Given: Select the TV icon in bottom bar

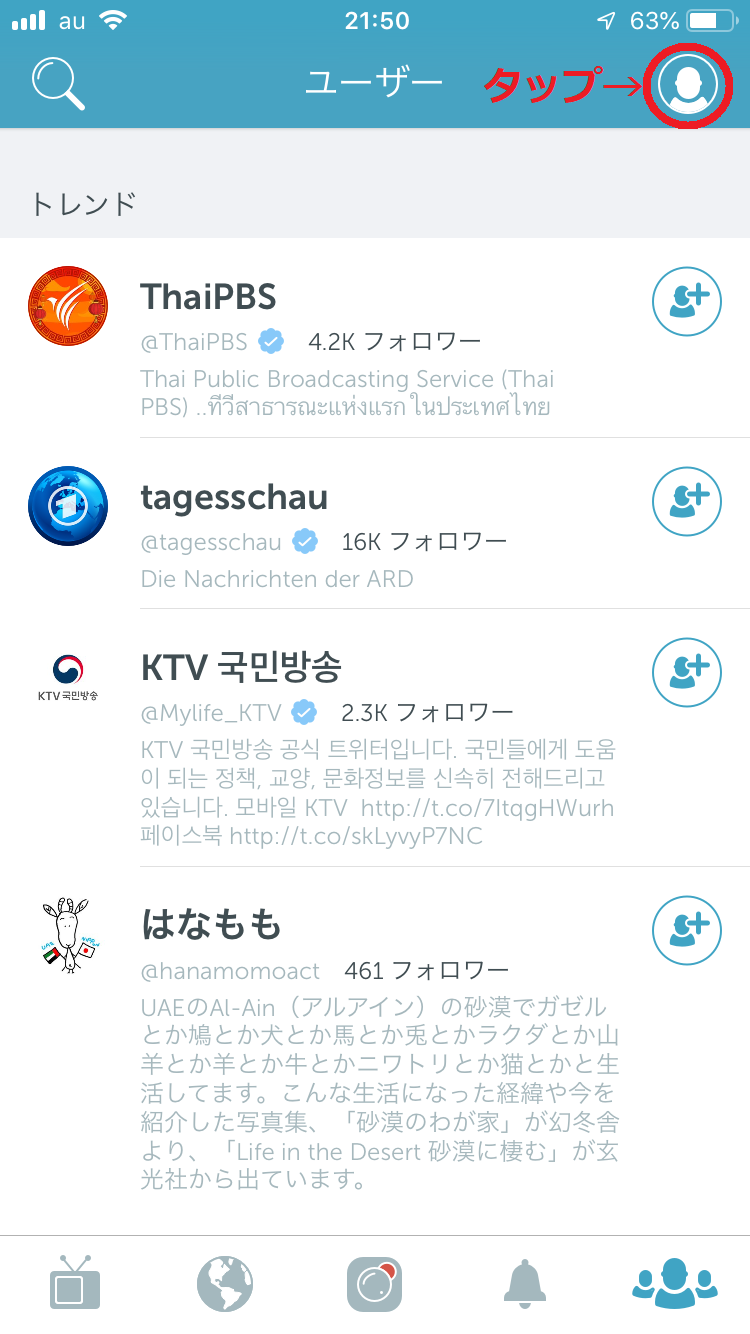Looking at the screenshot, I should (x=75, y=1285).
